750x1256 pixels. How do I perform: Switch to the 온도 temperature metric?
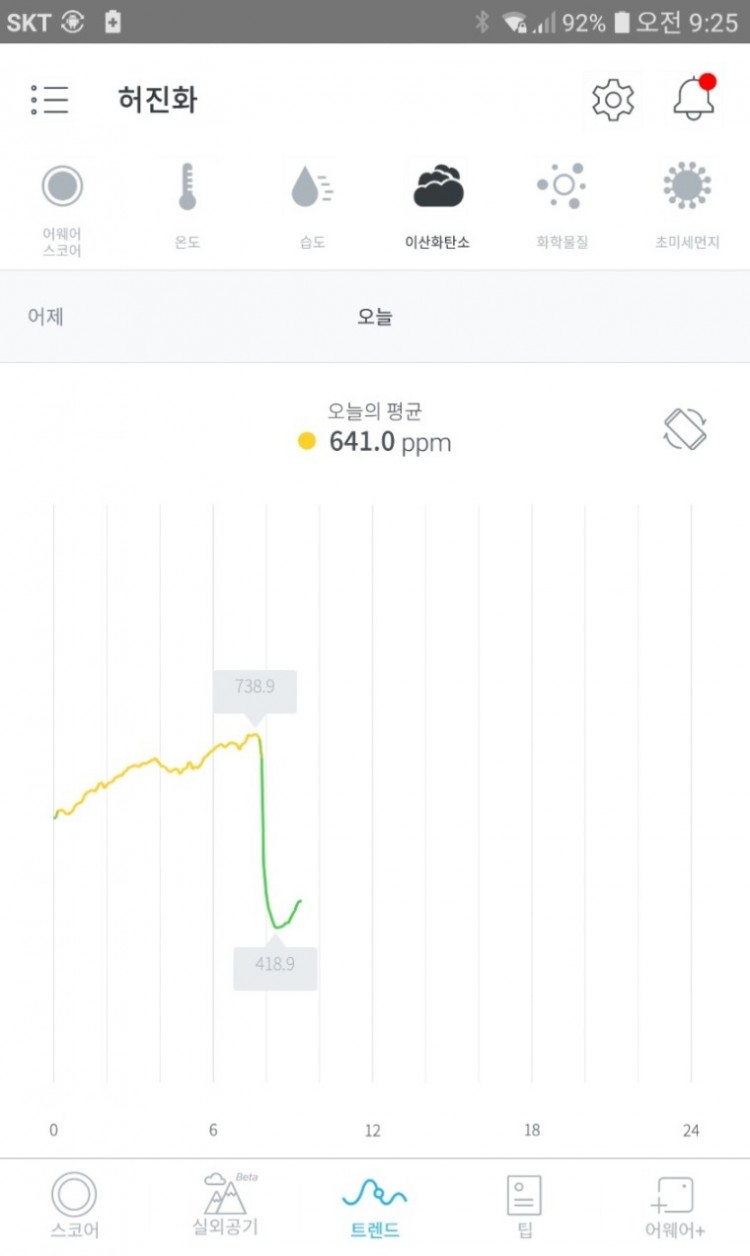tap(187, 206)
